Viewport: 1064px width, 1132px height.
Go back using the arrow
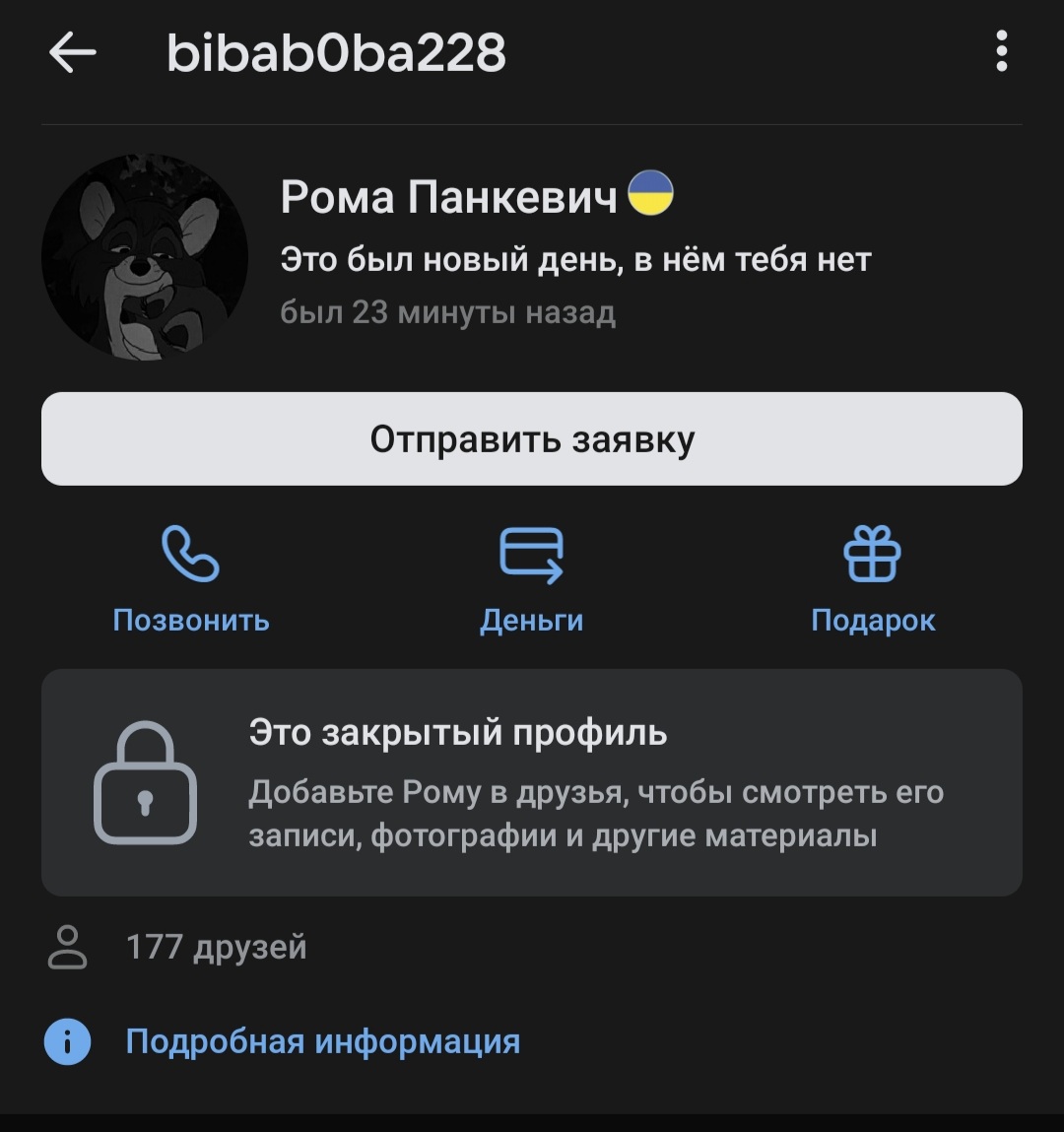(72, 52)
